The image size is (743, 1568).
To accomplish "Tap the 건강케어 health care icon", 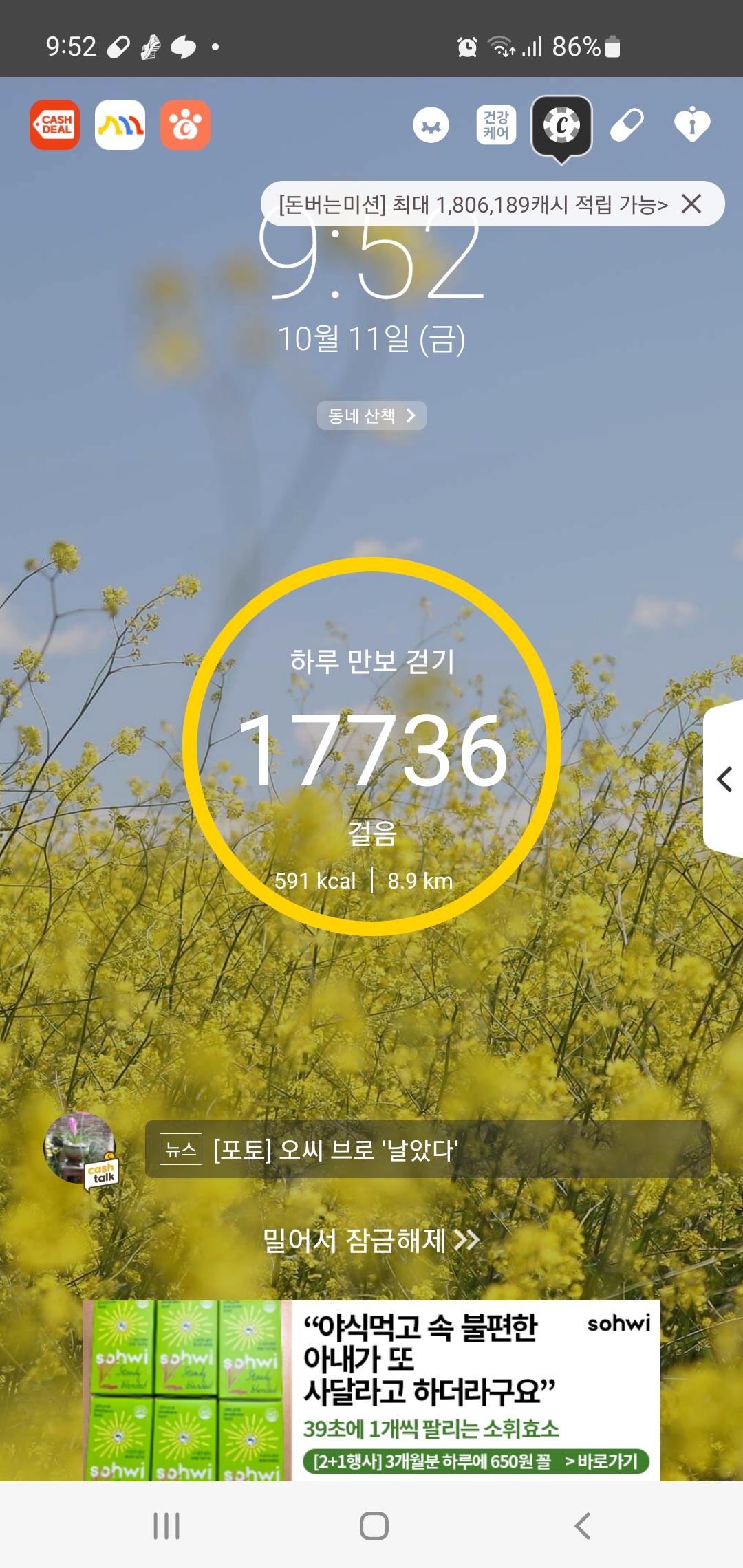I will pyautogui.click(x=496, y=125).
